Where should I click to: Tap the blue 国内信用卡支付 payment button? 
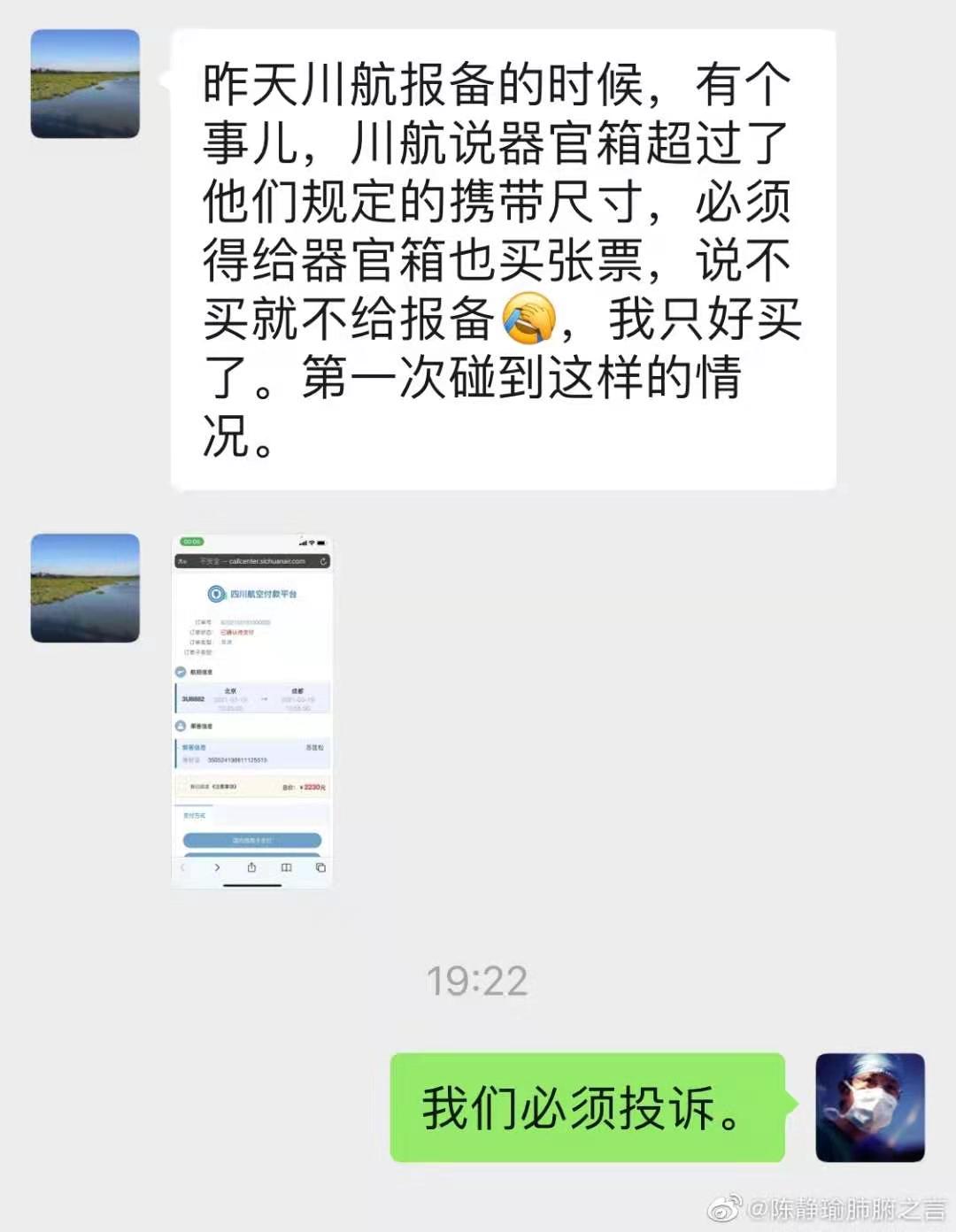click(252, 840)
